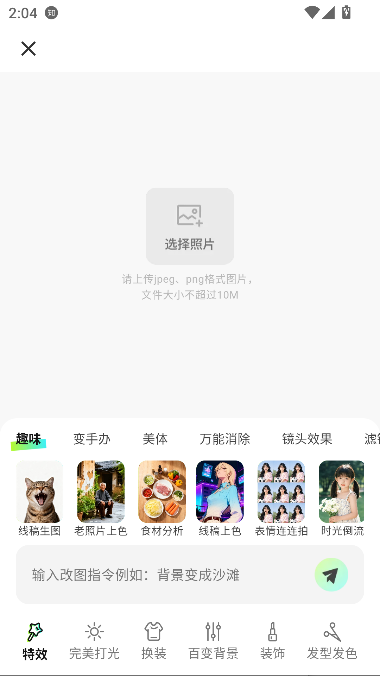
Task: Choose the 线稿生图 cat effect
Action: pyautogui.click(x=39, y=498)
